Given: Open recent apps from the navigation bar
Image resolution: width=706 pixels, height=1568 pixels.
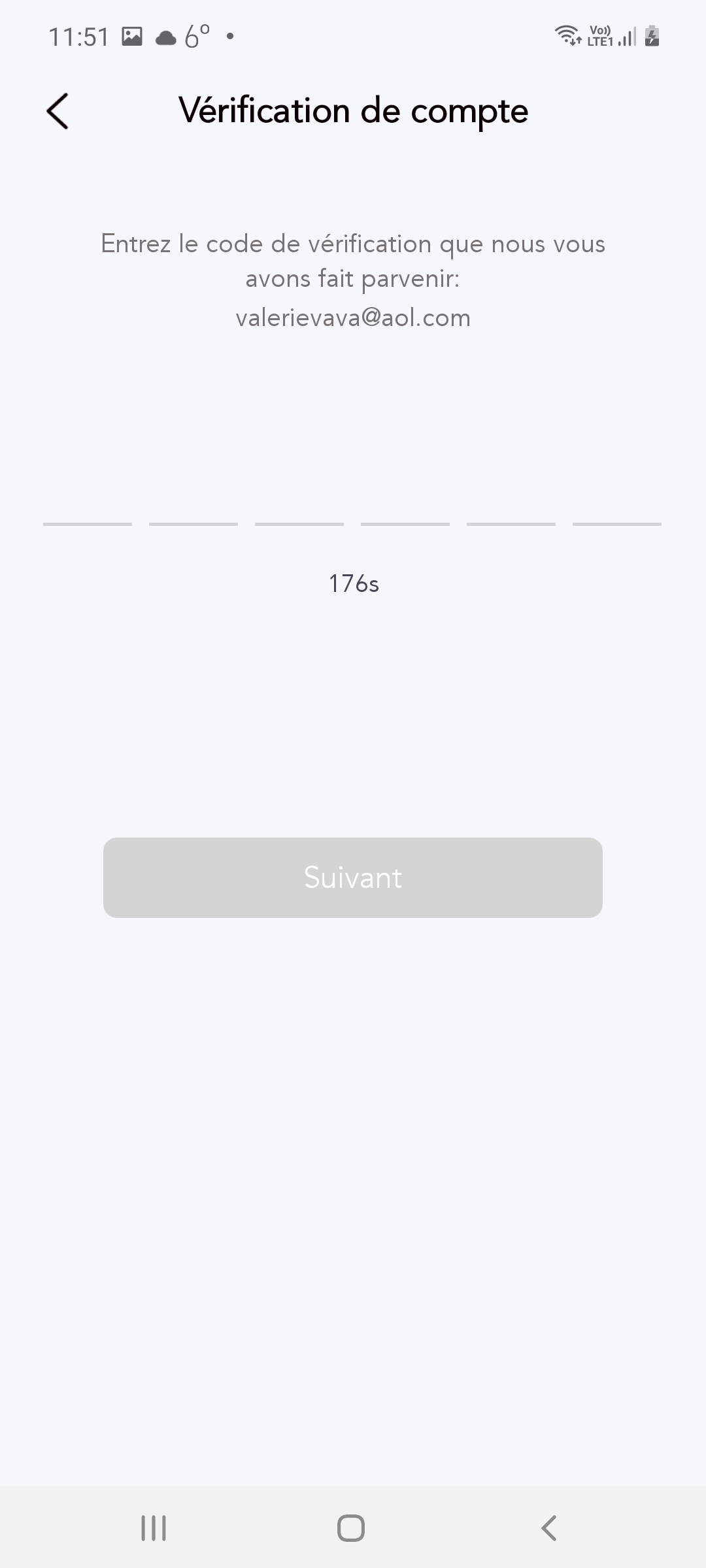Looking at the screenshot, I should click(x=154, y=1528).
